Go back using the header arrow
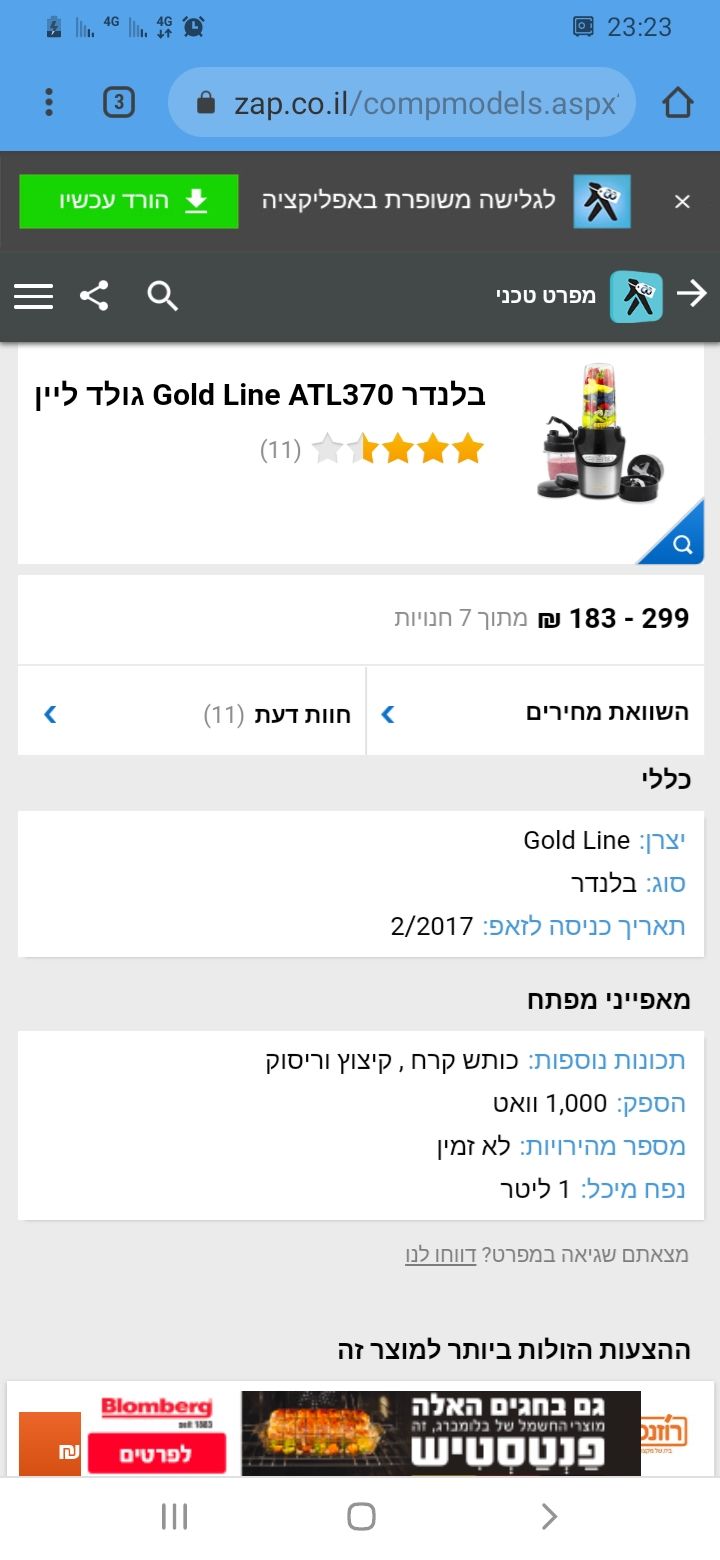 [x=692, y=294]
